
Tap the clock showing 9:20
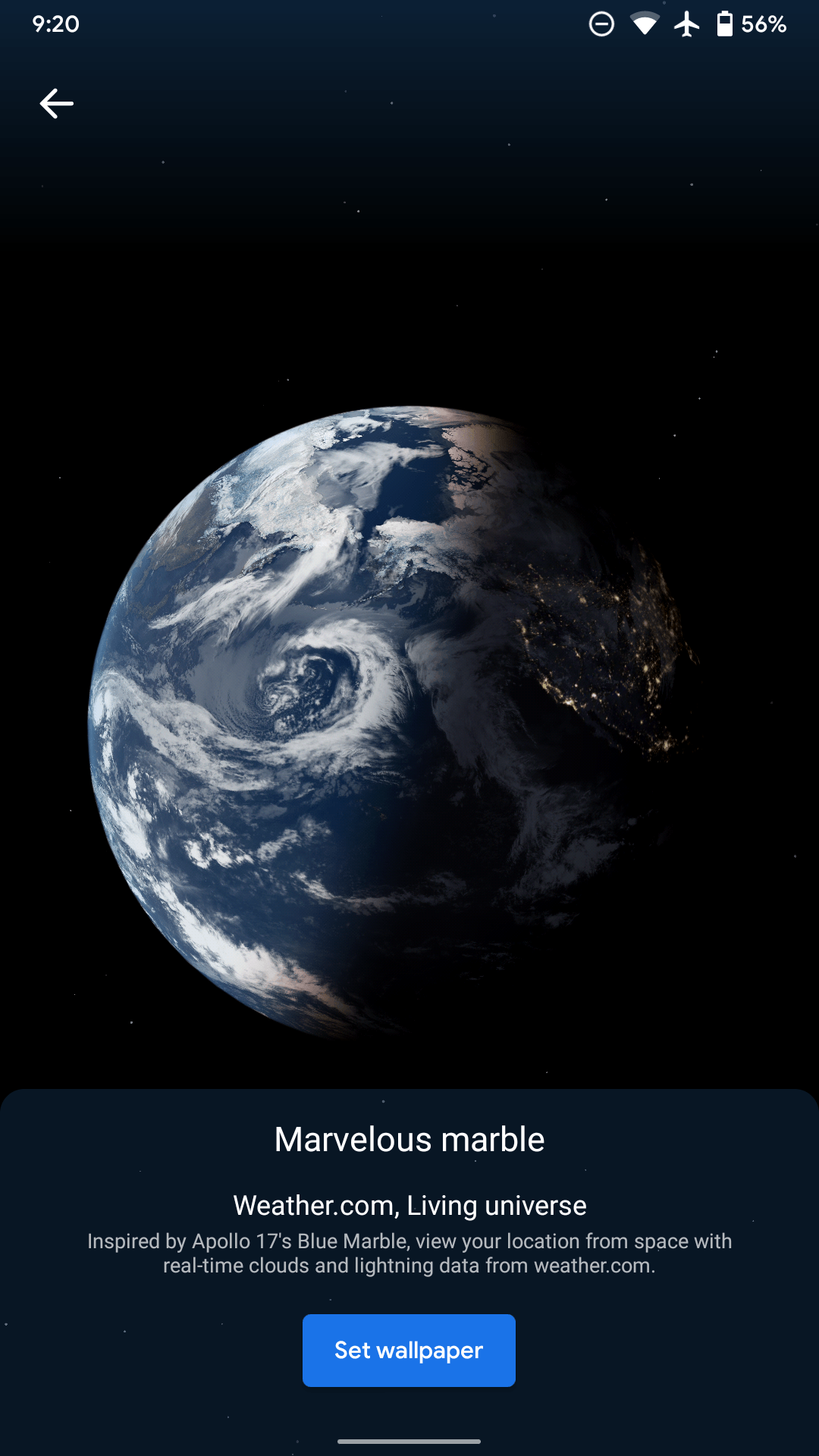click(x=55, y=24)
